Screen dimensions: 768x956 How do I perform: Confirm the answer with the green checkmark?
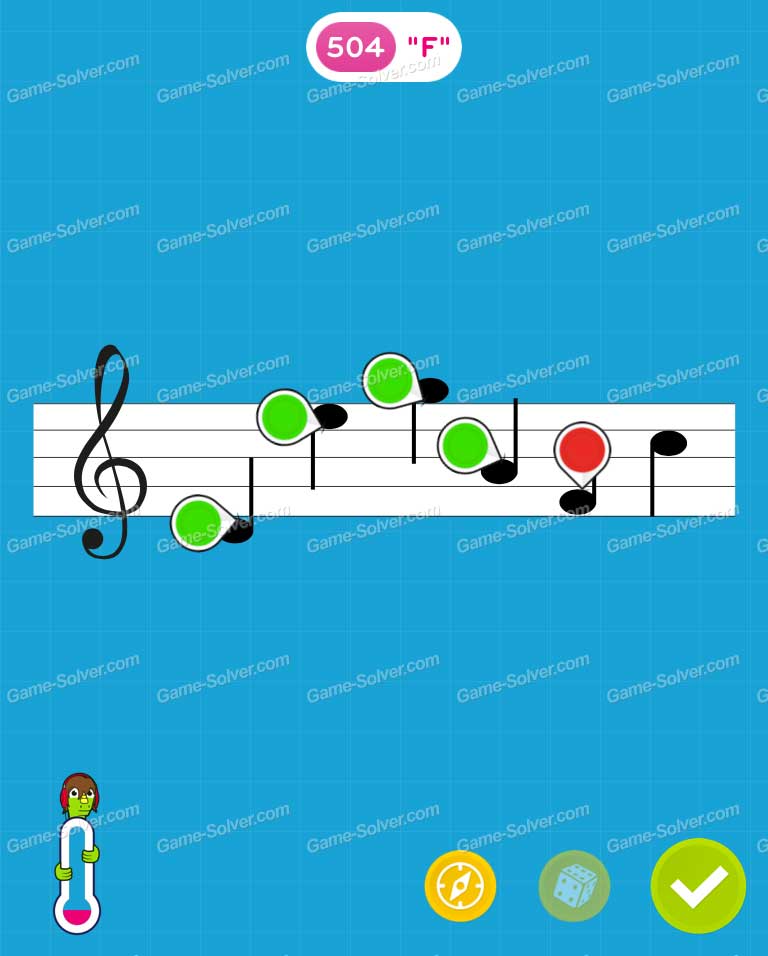[x=698, y=886]
